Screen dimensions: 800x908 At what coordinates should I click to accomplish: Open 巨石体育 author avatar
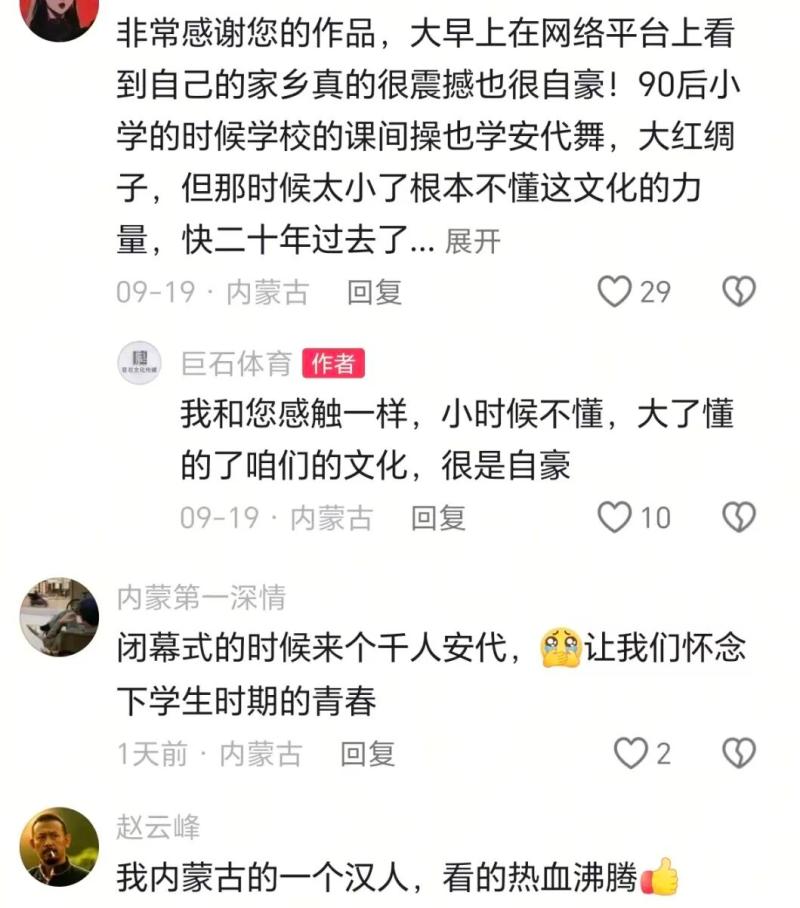[x=140, y=364]
